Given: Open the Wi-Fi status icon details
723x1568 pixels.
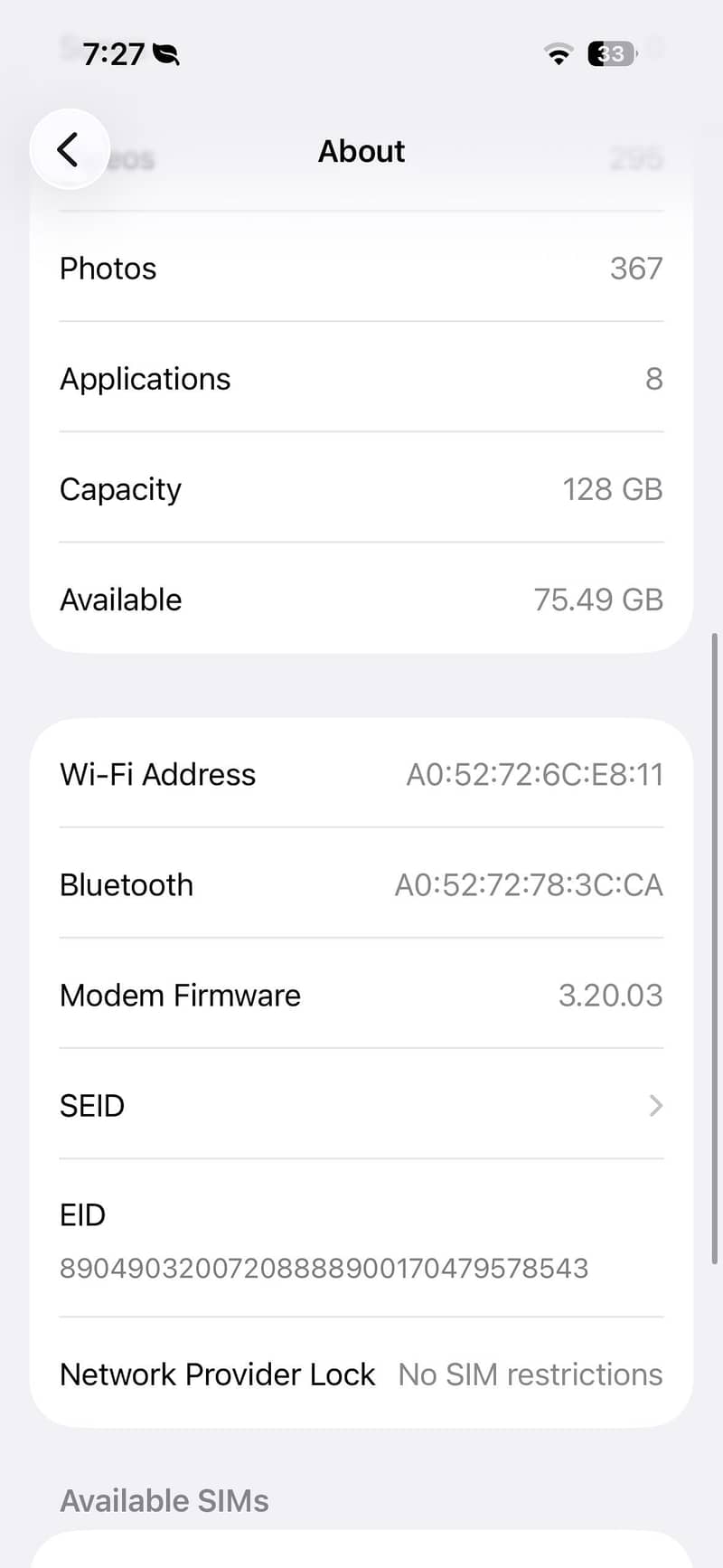Looking at the screenshot, I should pos(559,54).
